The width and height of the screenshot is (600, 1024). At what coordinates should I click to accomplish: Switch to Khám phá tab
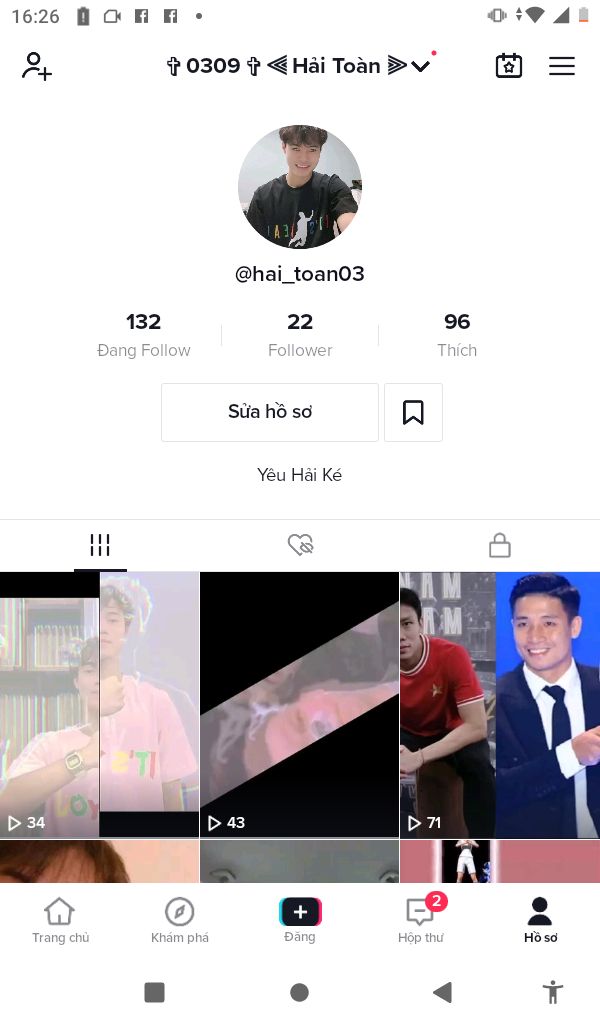pos(180,920)
